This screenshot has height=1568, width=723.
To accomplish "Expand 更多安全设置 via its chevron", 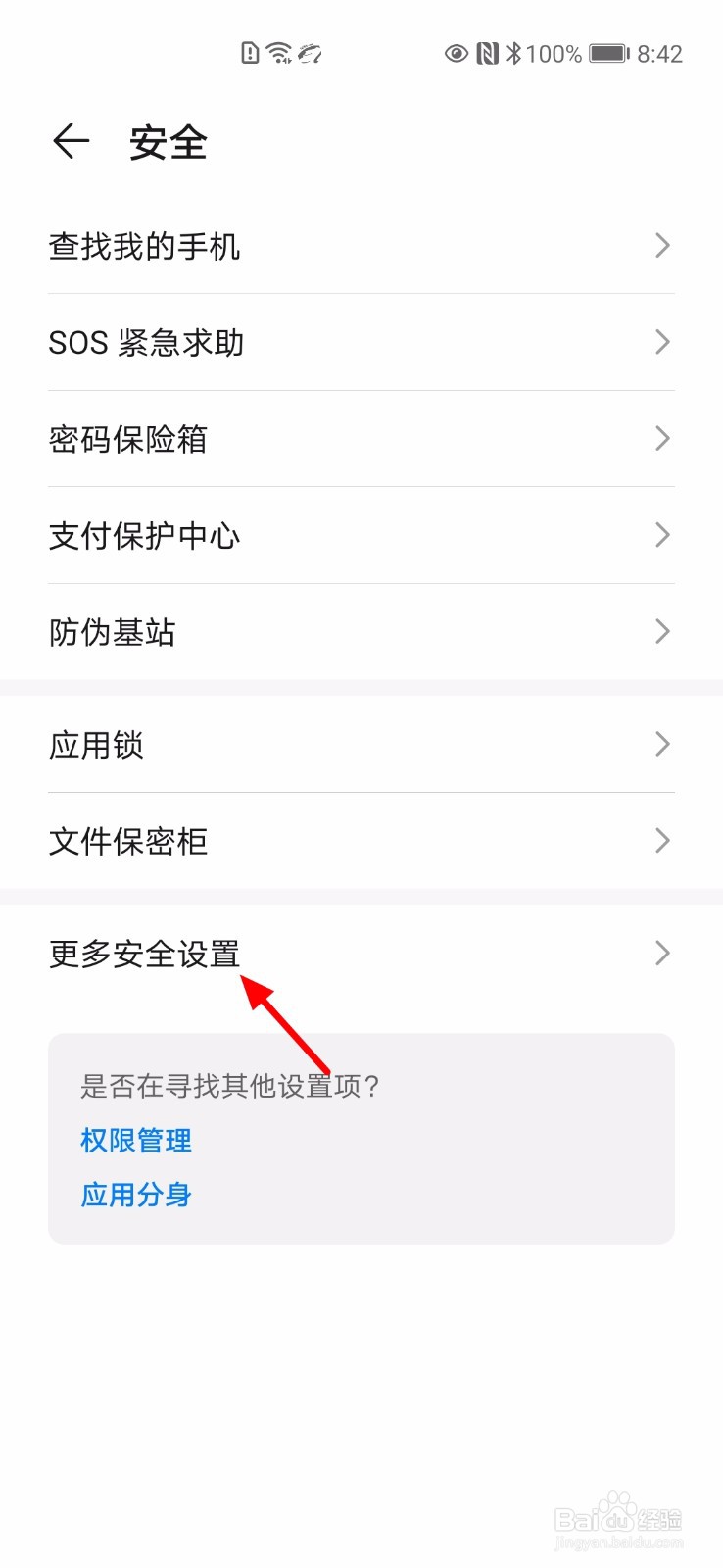I will pyautogui.click(x=662, y=952).
